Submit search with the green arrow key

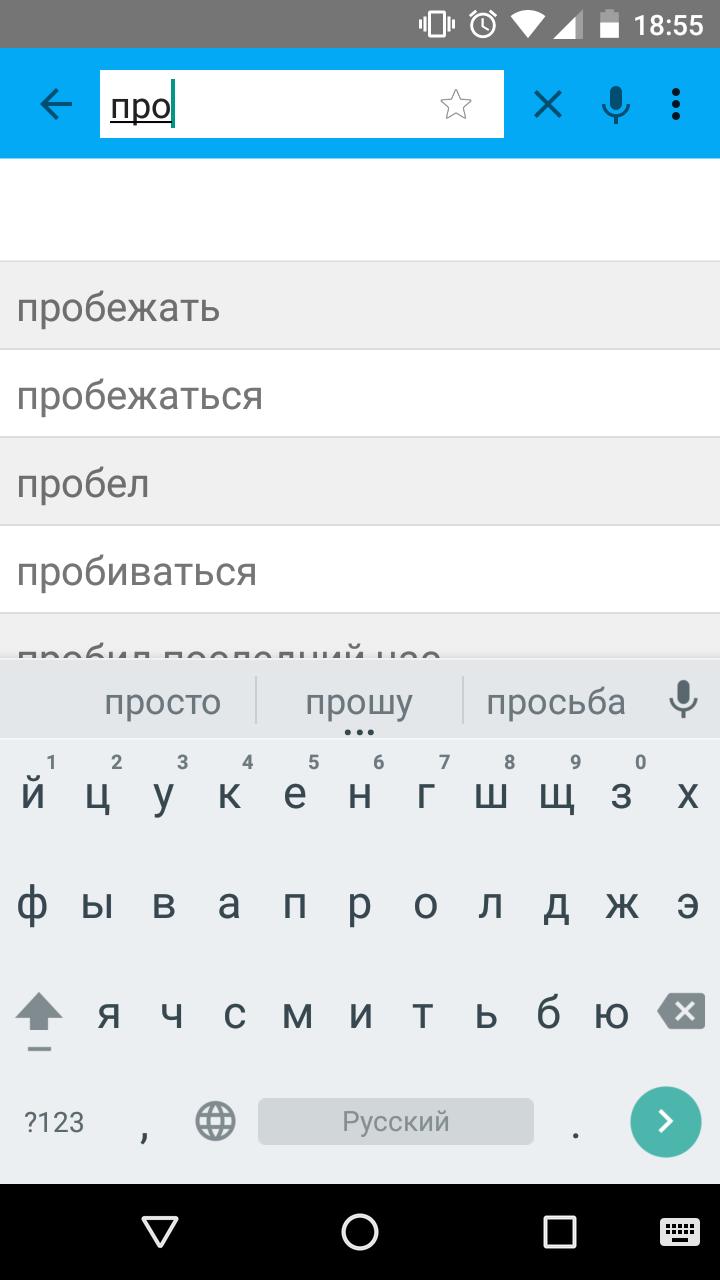(665, 1122)
